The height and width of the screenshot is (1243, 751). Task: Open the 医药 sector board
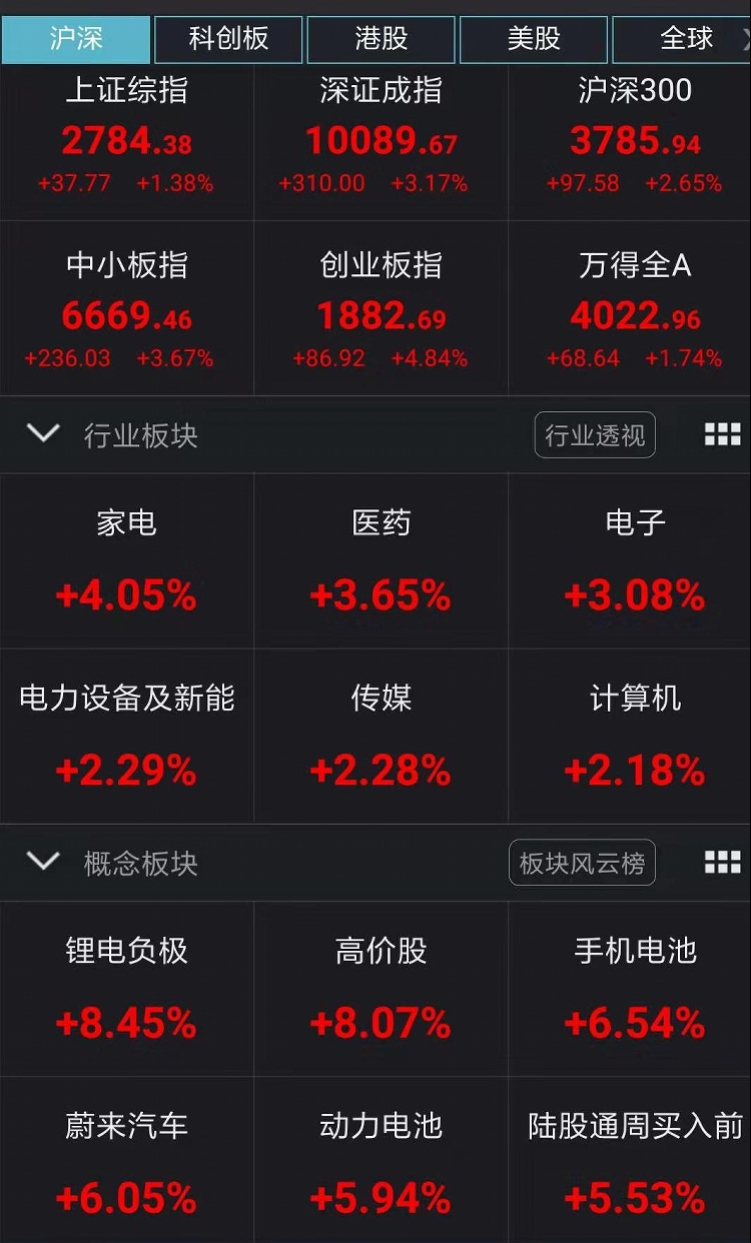(x=380, y=560)
